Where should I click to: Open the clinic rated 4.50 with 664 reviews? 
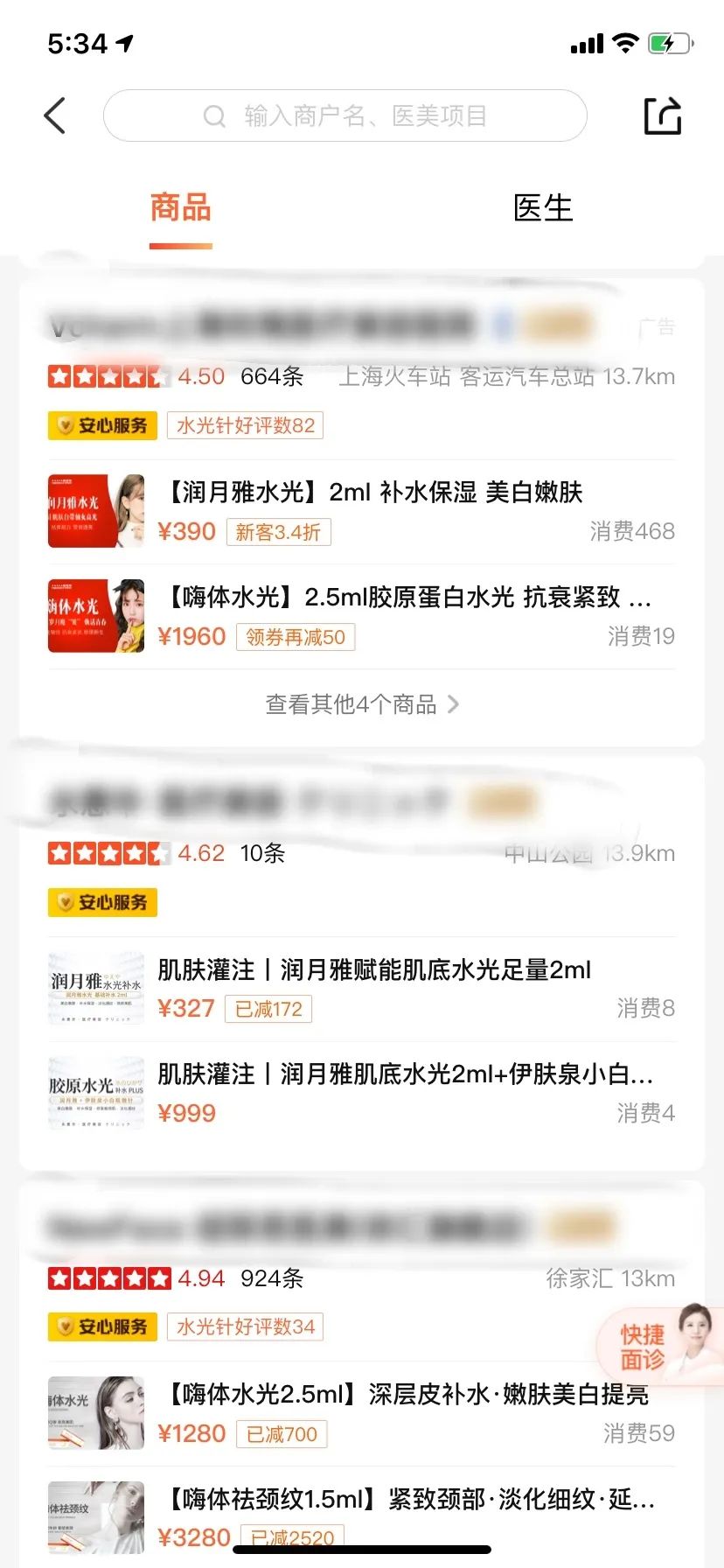(x=262, y=326)
